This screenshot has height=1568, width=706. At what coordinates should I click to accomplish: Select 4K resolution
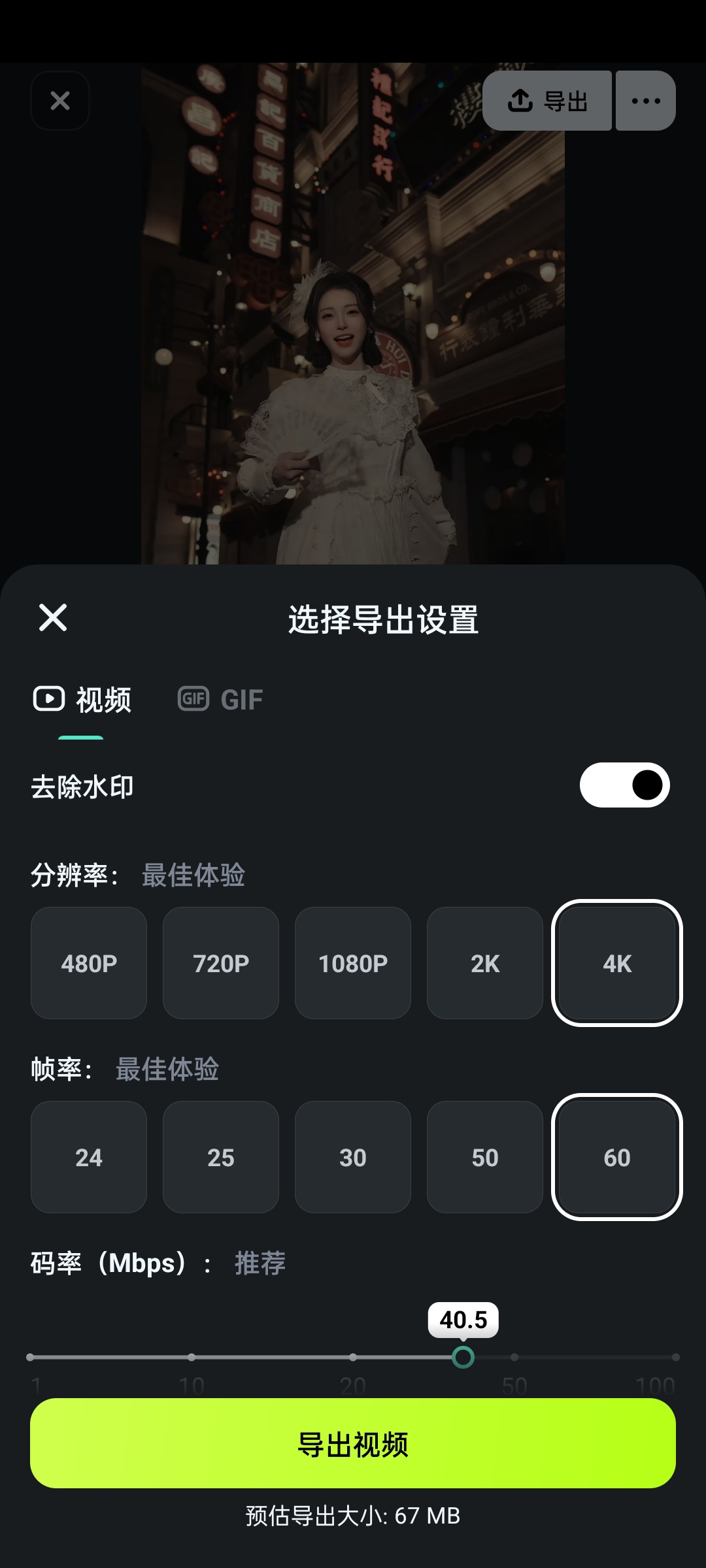617,963
